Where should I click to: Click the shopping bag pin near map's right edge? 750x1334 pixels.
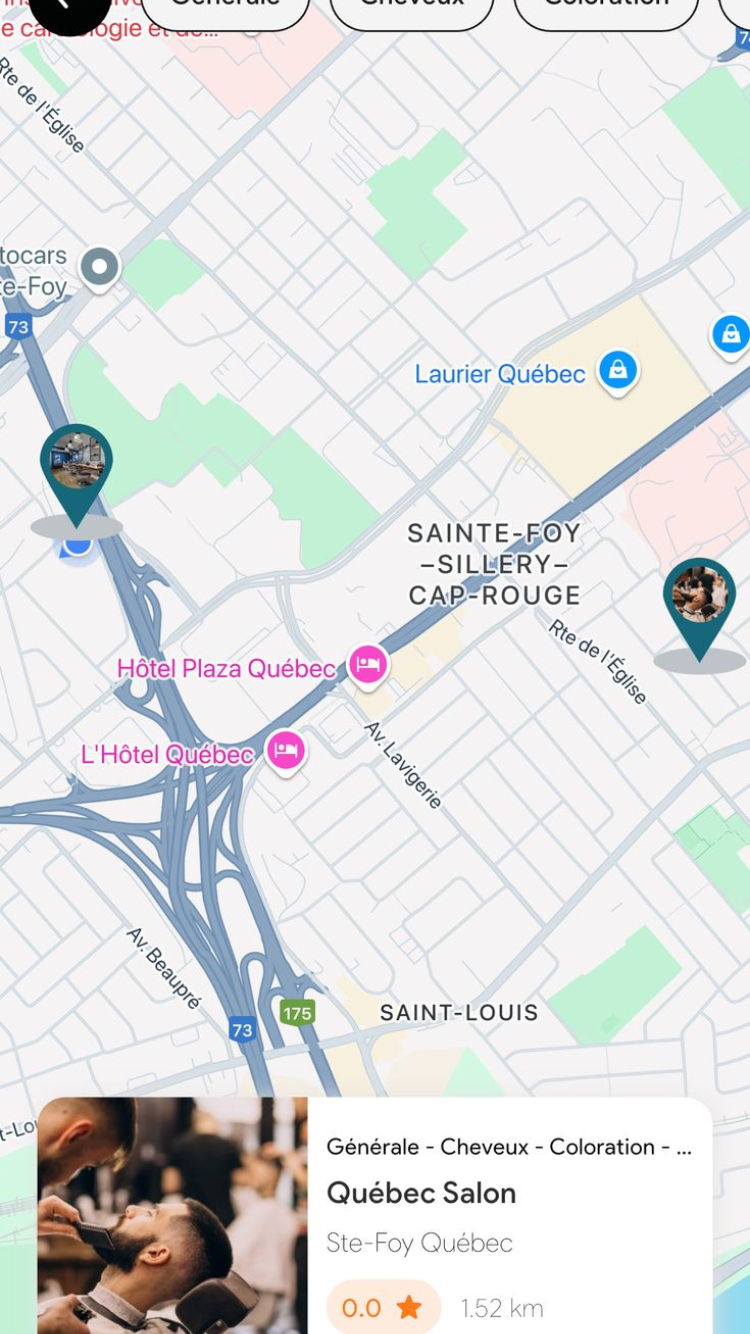[x=731, y=336]
